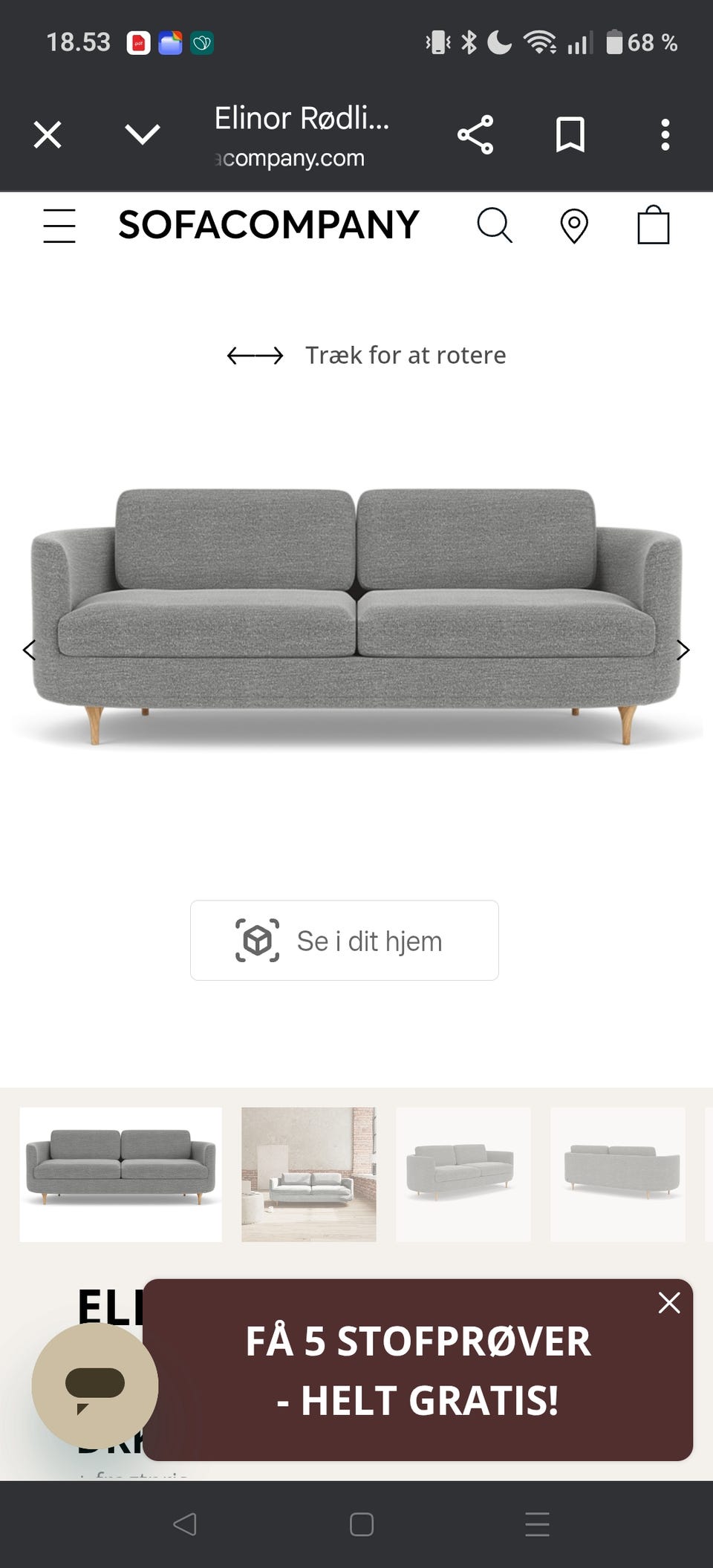713x1568 pixels.
Task: Show the next sofa image
Action: pyautogui.click(x=683, y=650)
